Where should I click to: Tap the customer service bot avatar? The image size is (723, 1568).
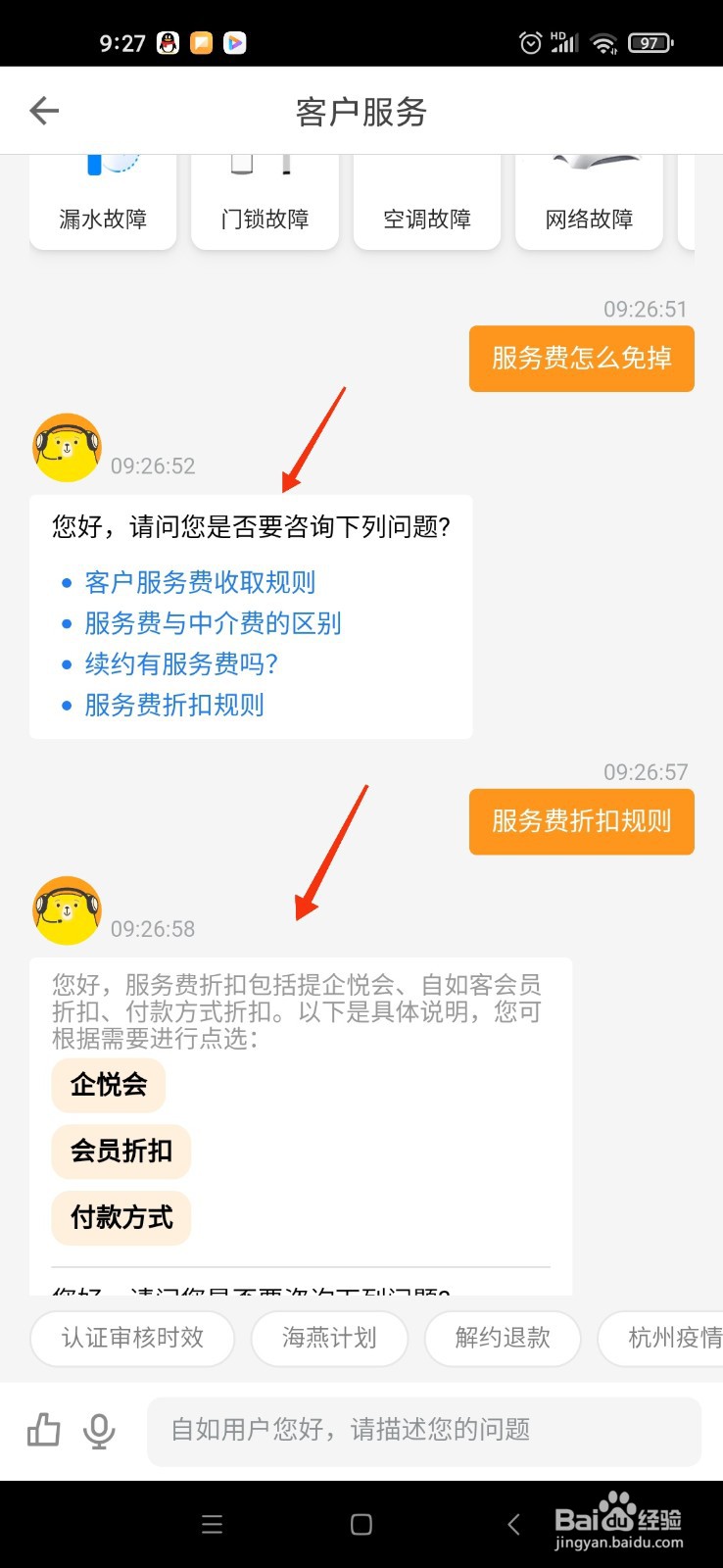tap(66, 447)
